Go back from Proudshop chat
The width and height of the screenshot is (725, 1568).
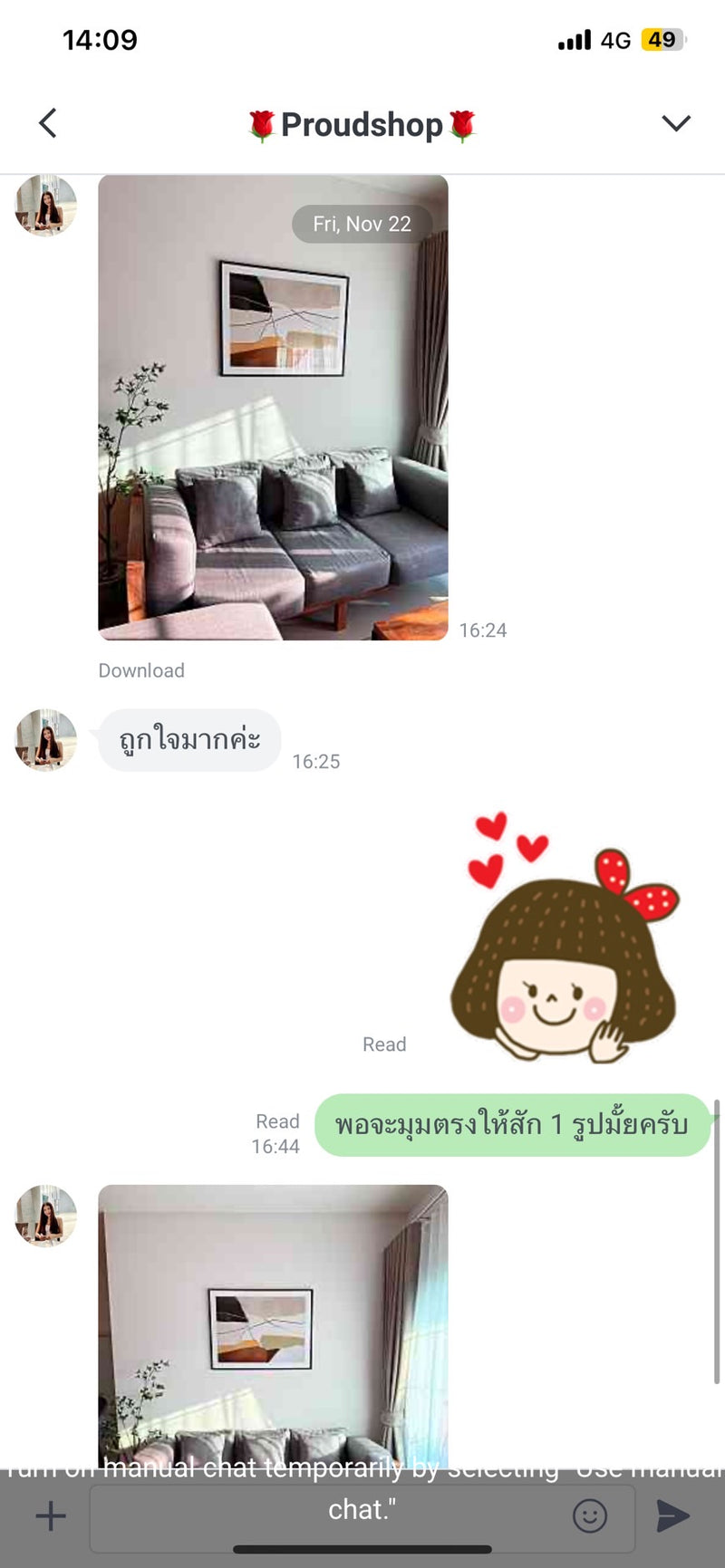coord(48,123)
